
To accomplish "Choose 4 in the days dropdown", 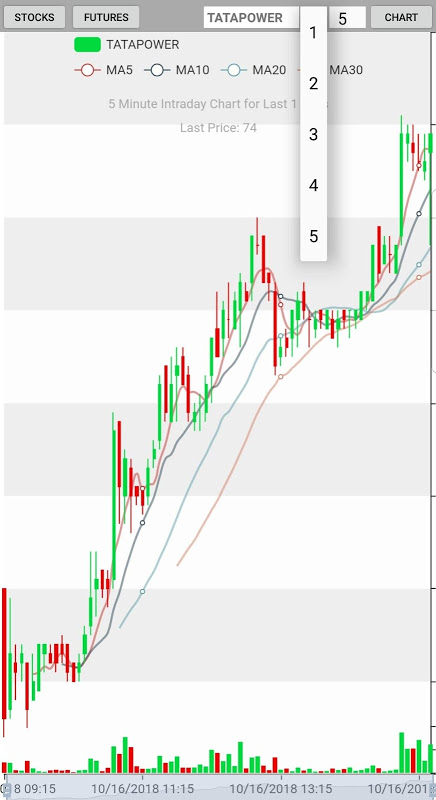I will (x=313, y=185).
